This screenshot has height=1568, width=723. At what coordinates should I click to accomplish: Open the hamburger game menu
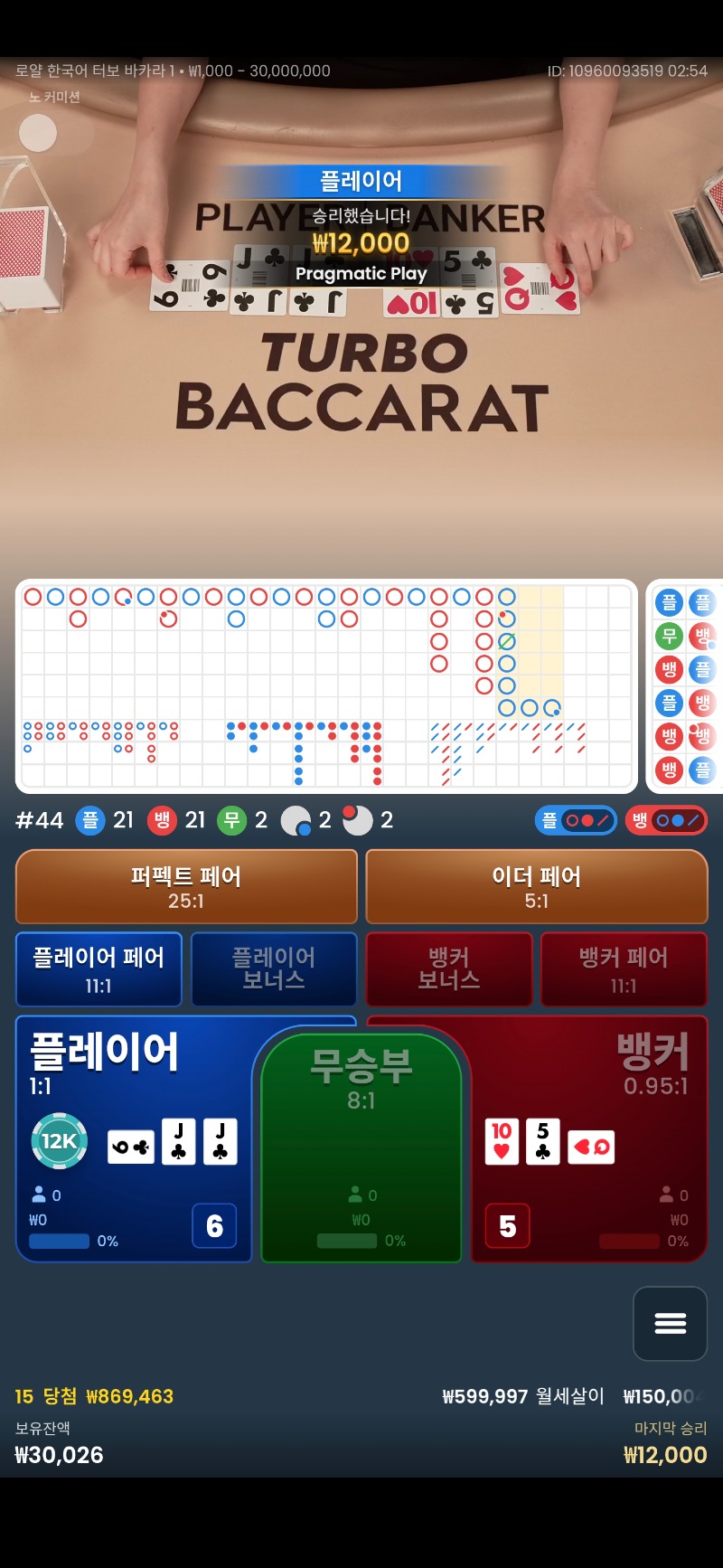670,1324
